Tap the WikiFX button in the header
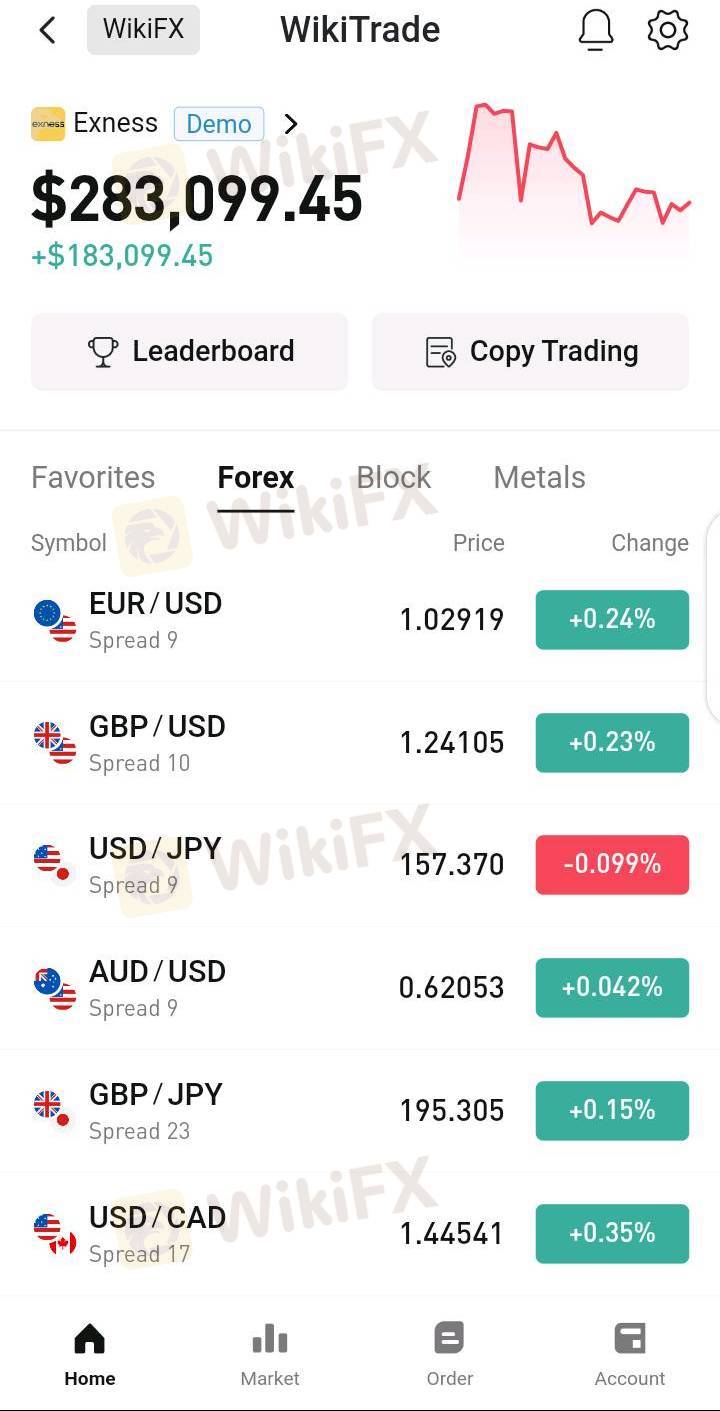Image resolution: width=720 pixels, height=1411 pixels. (x=143, y=30)
